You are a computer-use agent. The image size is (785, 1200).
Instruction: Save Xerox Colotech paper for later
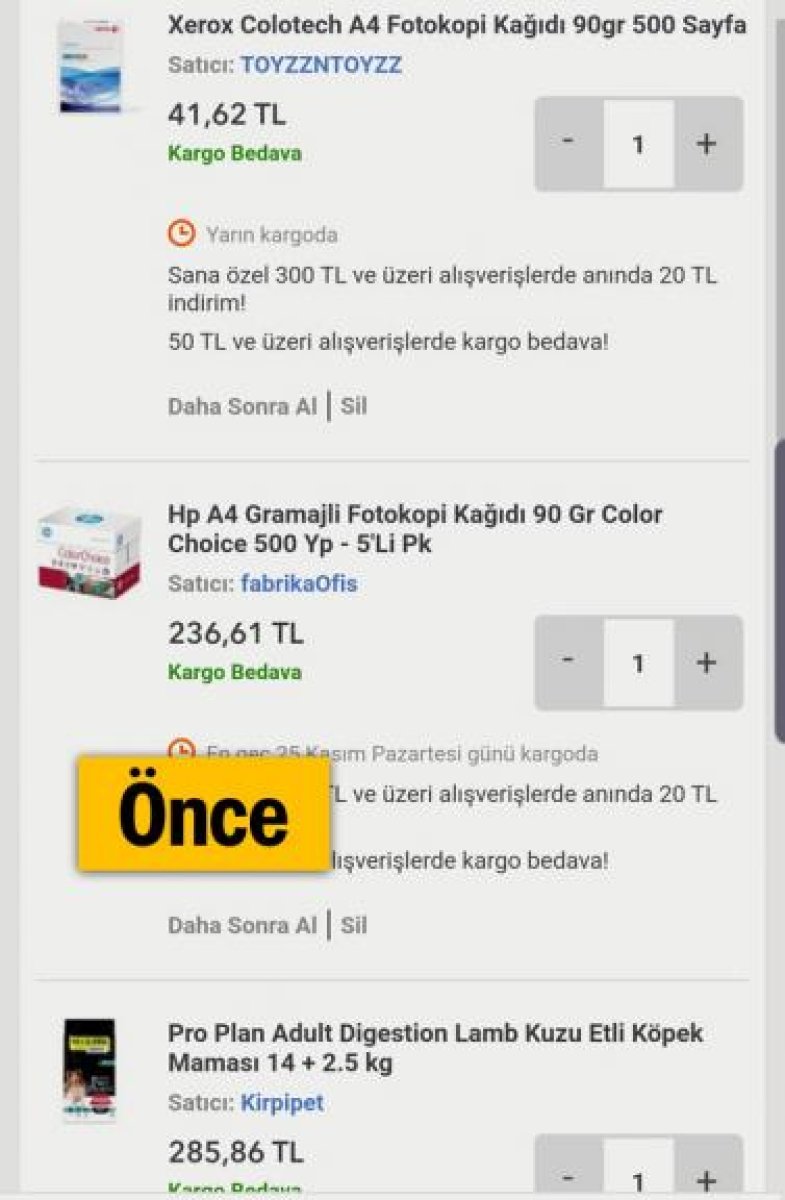point(242,407)
